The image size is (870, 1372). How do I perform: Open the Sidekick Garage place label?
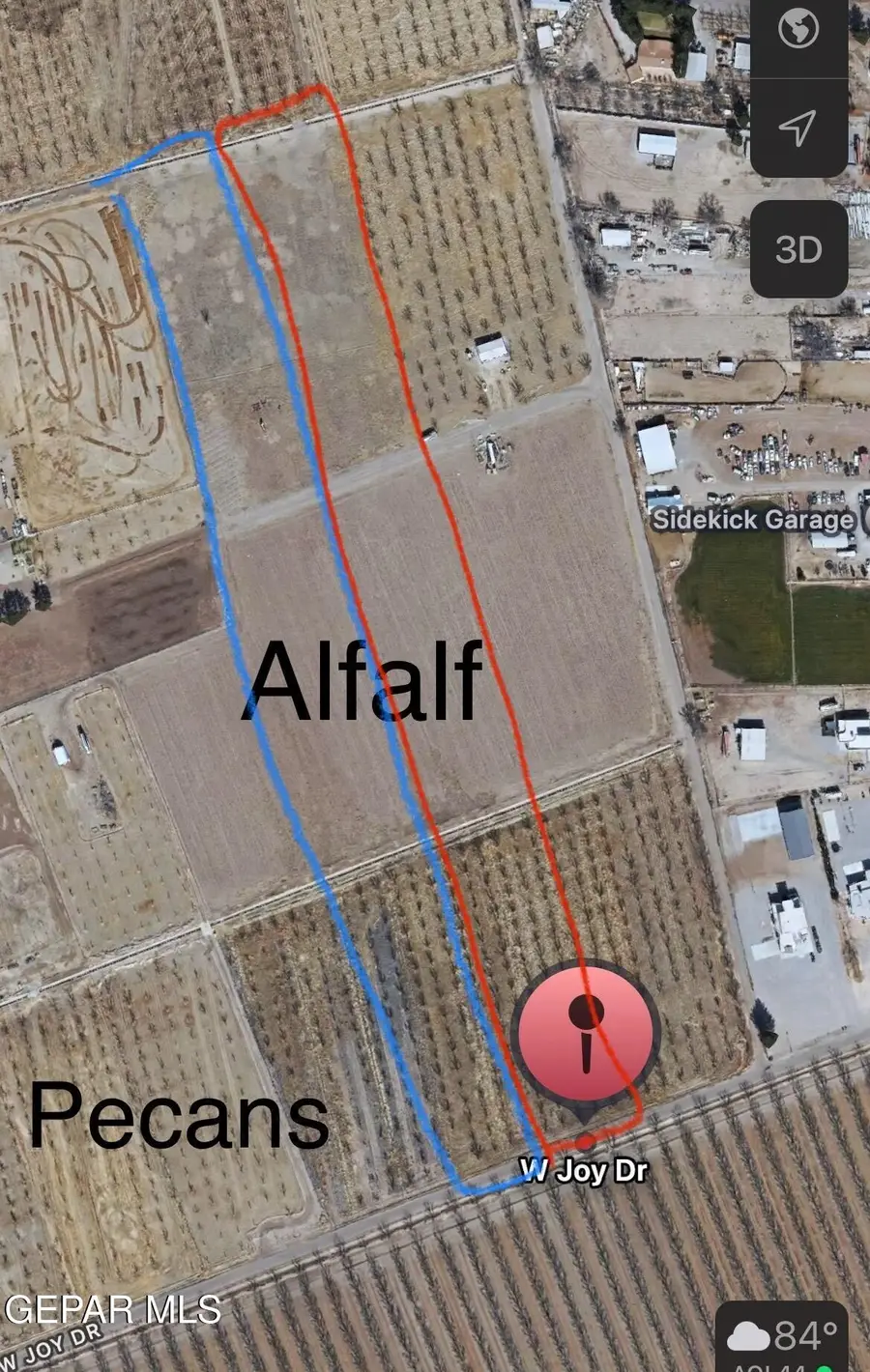coord(754,520)
